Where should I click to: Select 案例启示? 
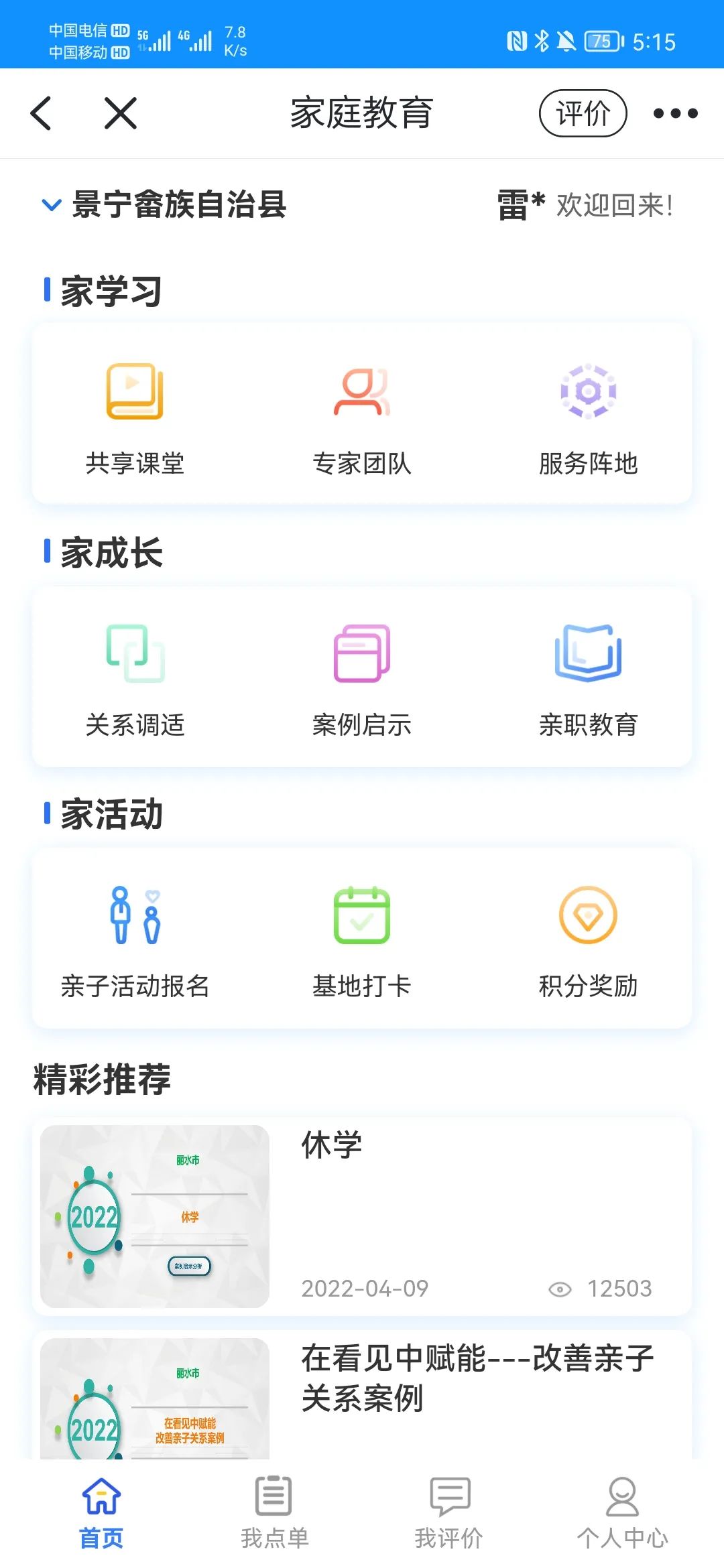pos(362,678)
